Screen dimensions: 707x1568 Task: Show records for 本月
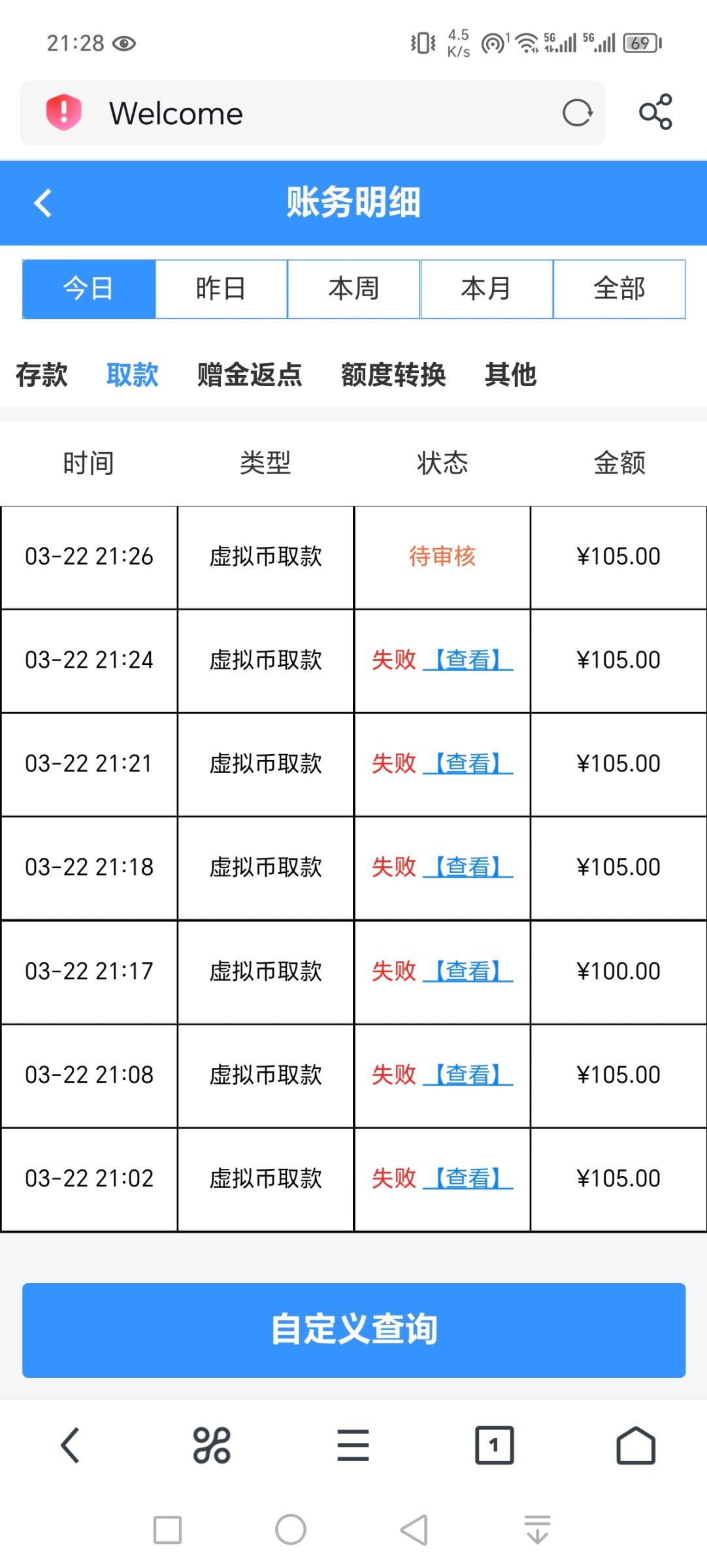486,289
